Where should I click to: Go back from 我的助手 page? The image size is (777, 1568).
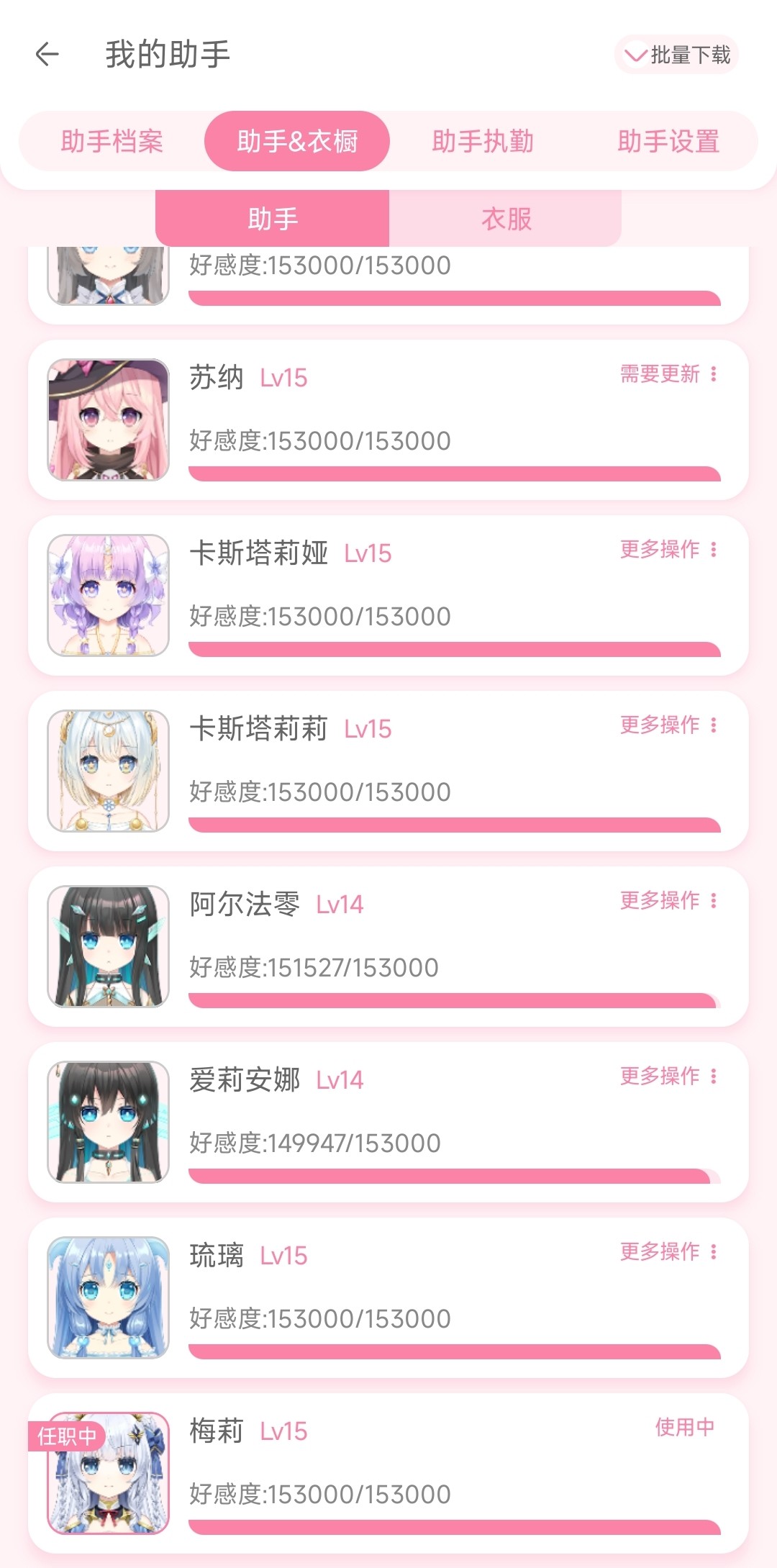47,54
